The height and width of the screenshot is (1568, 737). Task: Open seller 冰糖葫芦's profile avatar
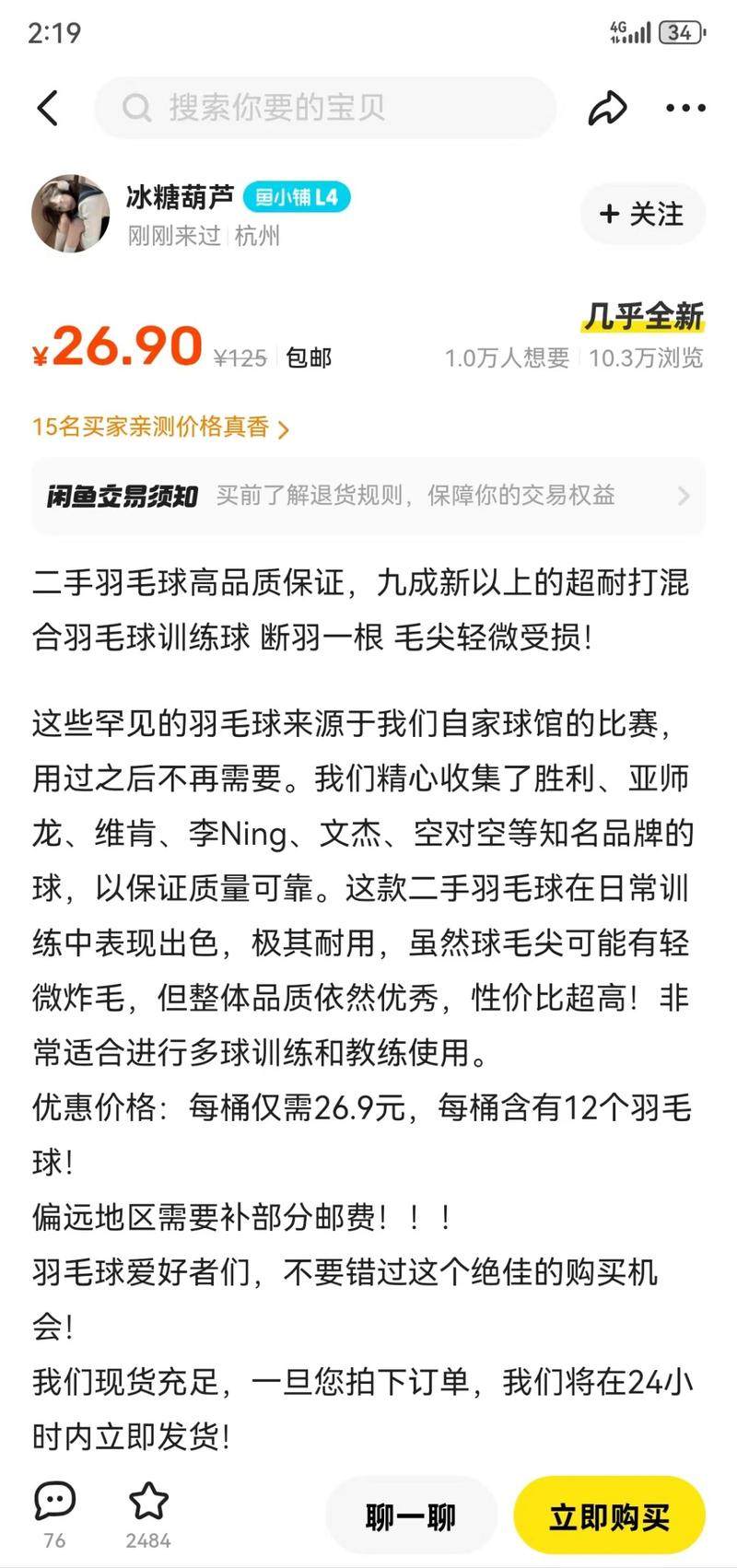tap(71, 214)
